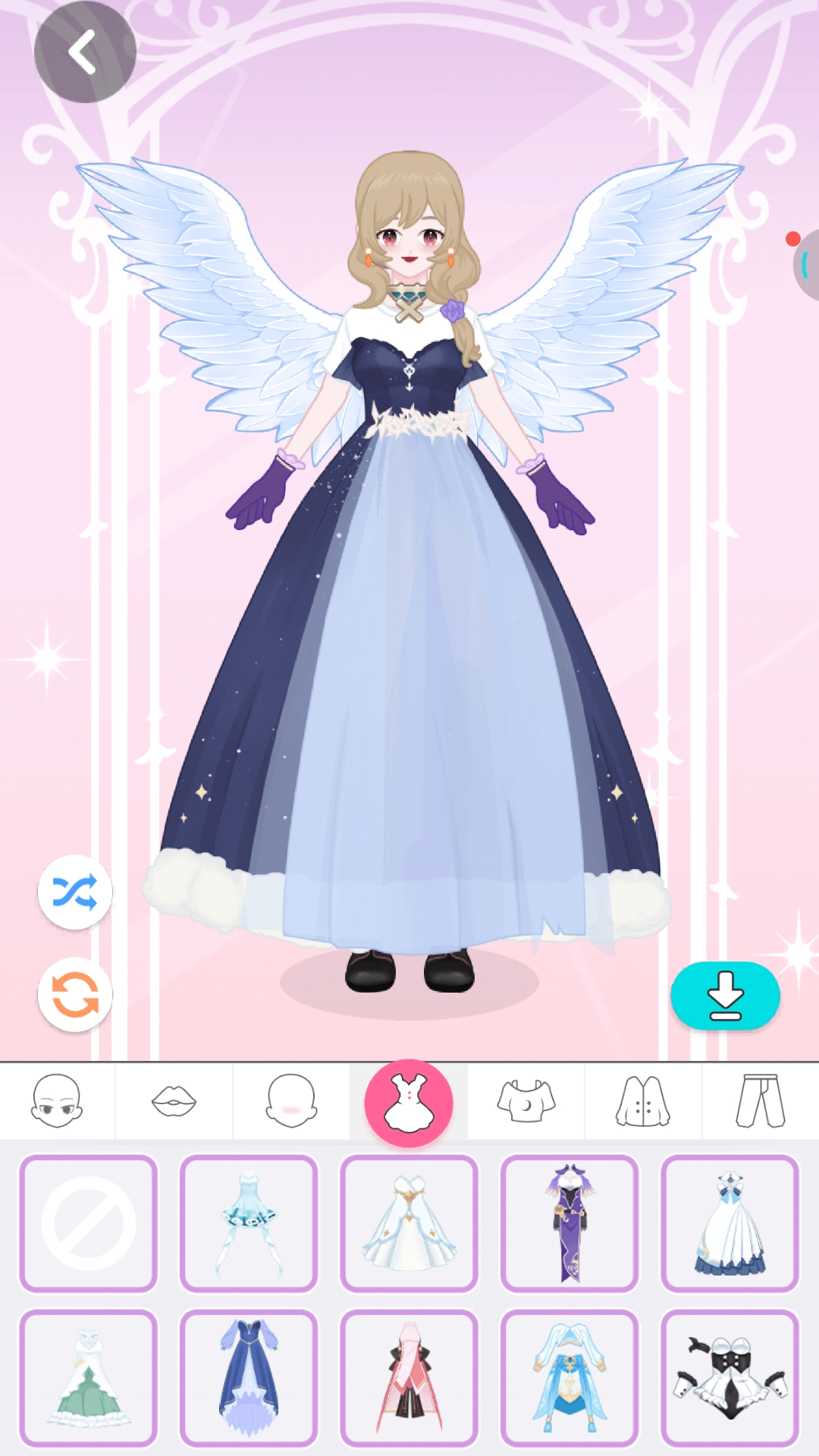Reset the avatar using the refresh icon

75,995
